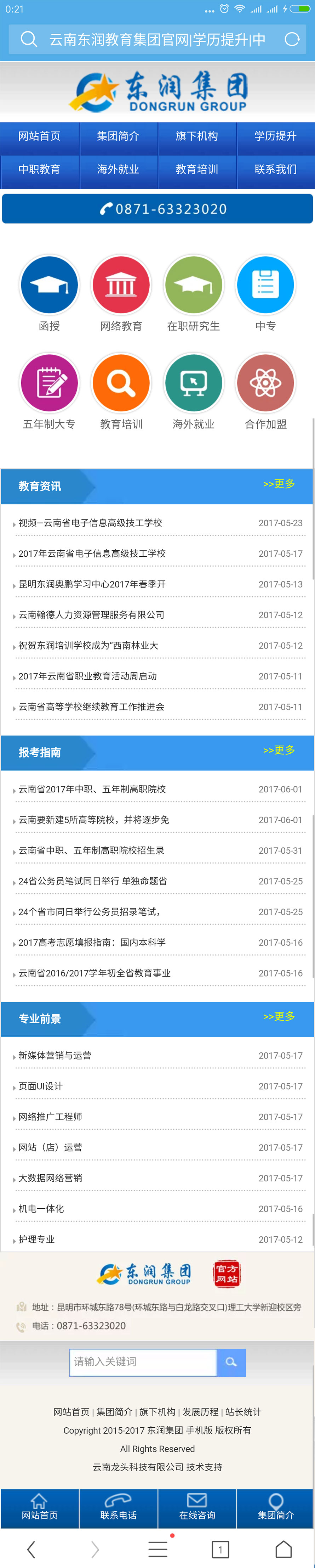315x1568 pixels.
Task: View more under 教育资讯
Action: tap(279, 484)
